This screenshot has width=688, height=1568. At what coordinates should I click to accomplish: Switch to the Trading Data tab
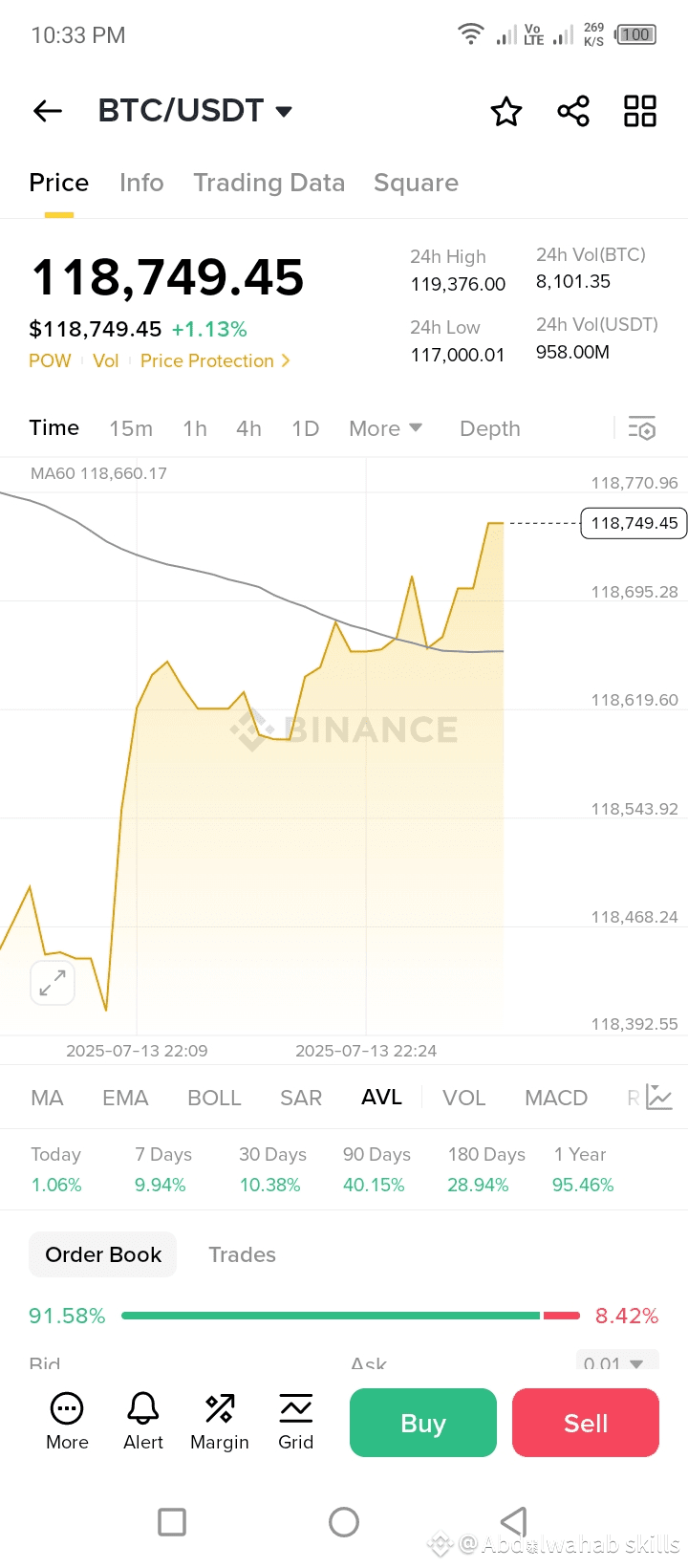point(269,183)
